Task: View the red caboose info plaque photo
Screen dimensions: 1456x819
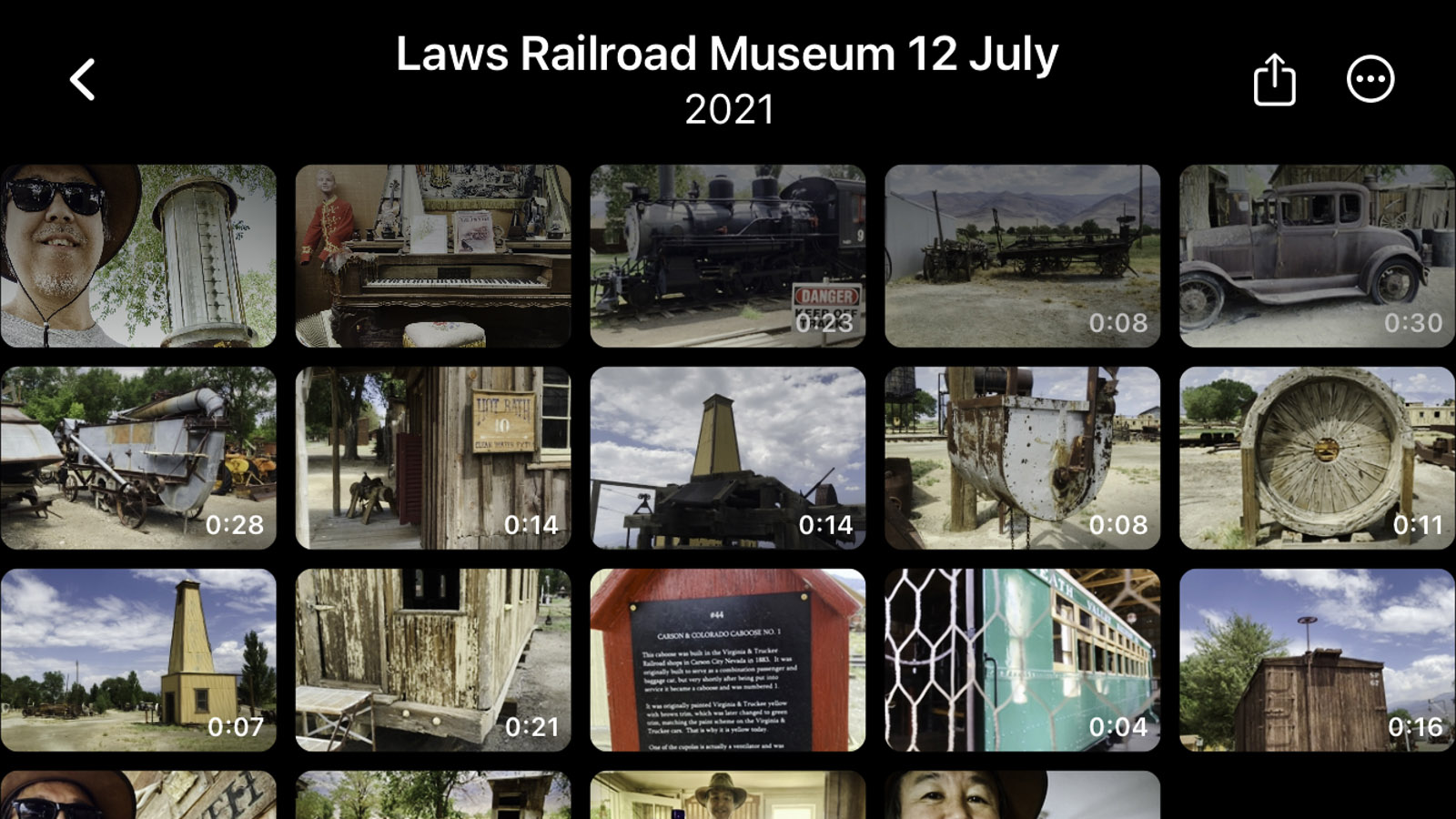Action: click(x=728, y=660)
